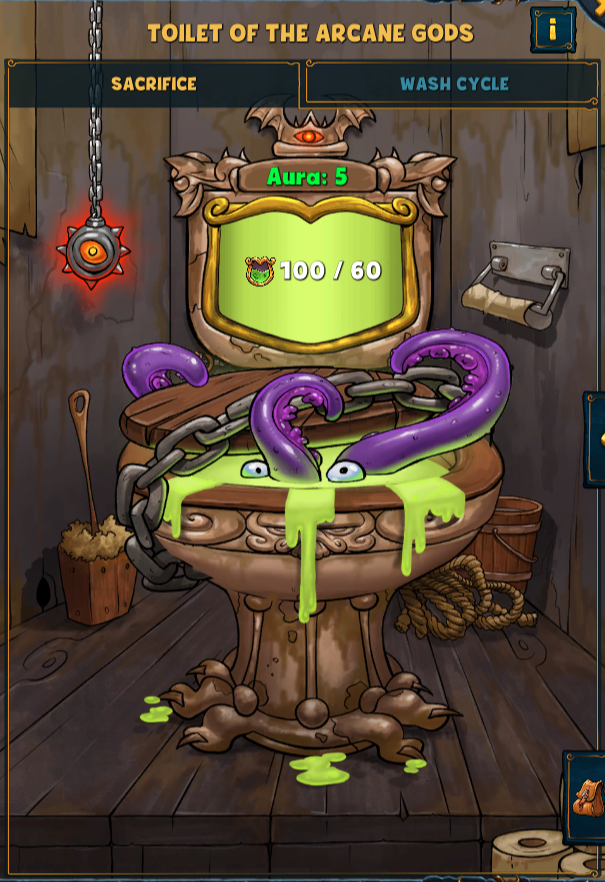
Task: Switch to the Sacrifice tab
Action: click(x=153, y=84)
